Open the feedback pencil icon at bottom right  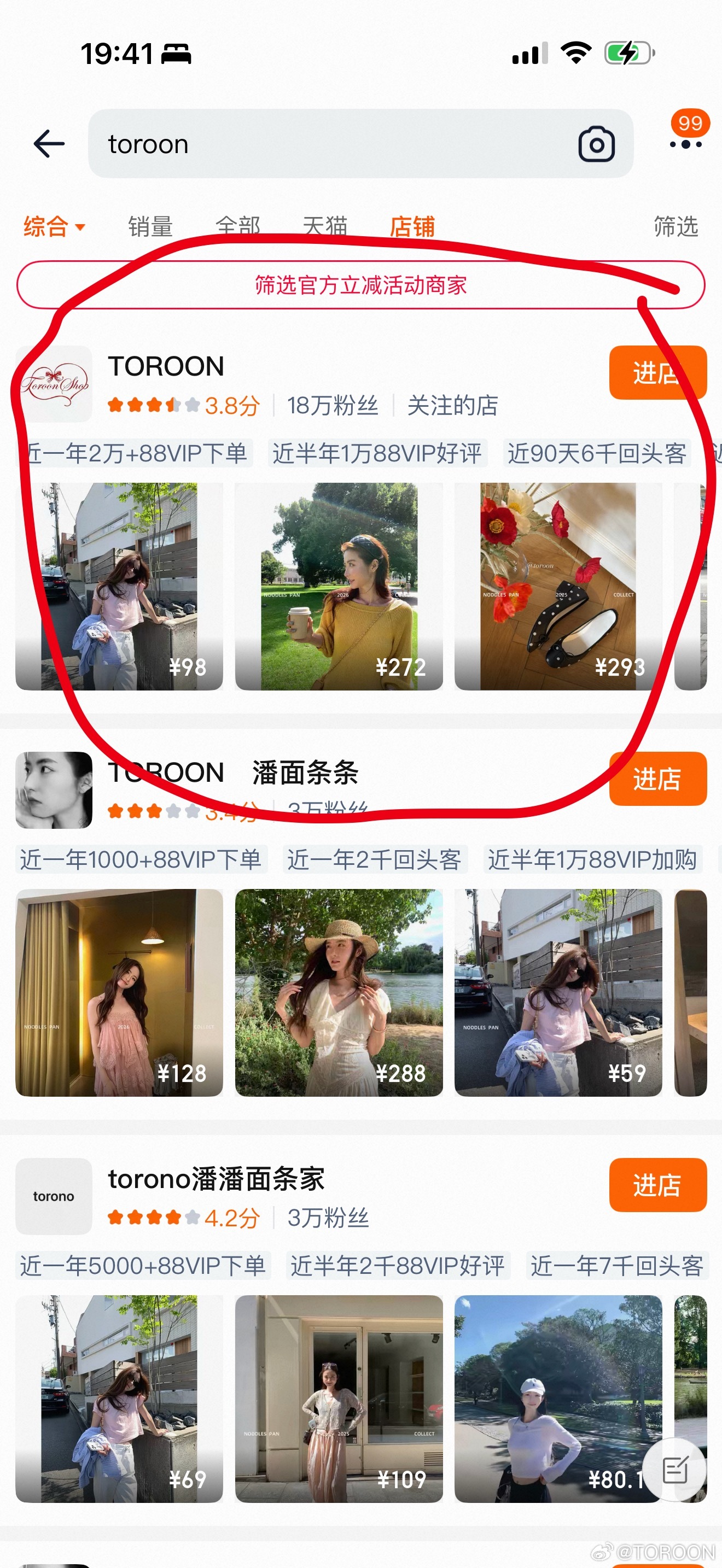coord(674,1472)
